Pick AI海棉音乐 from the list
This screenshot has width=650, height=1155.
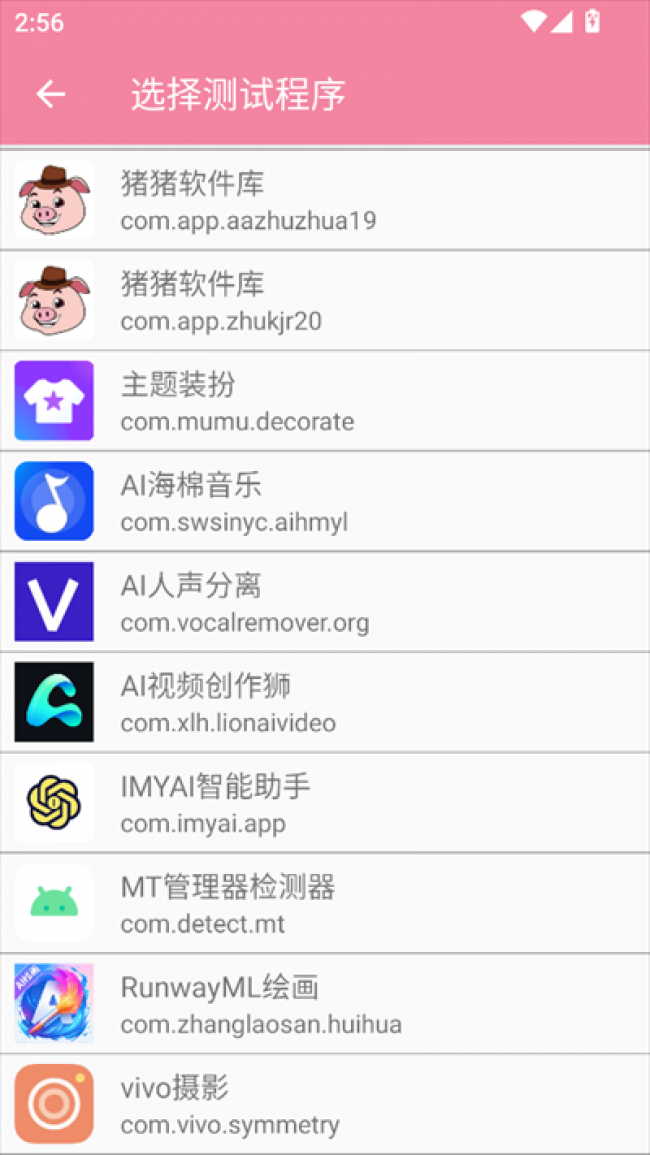(325, 502)
